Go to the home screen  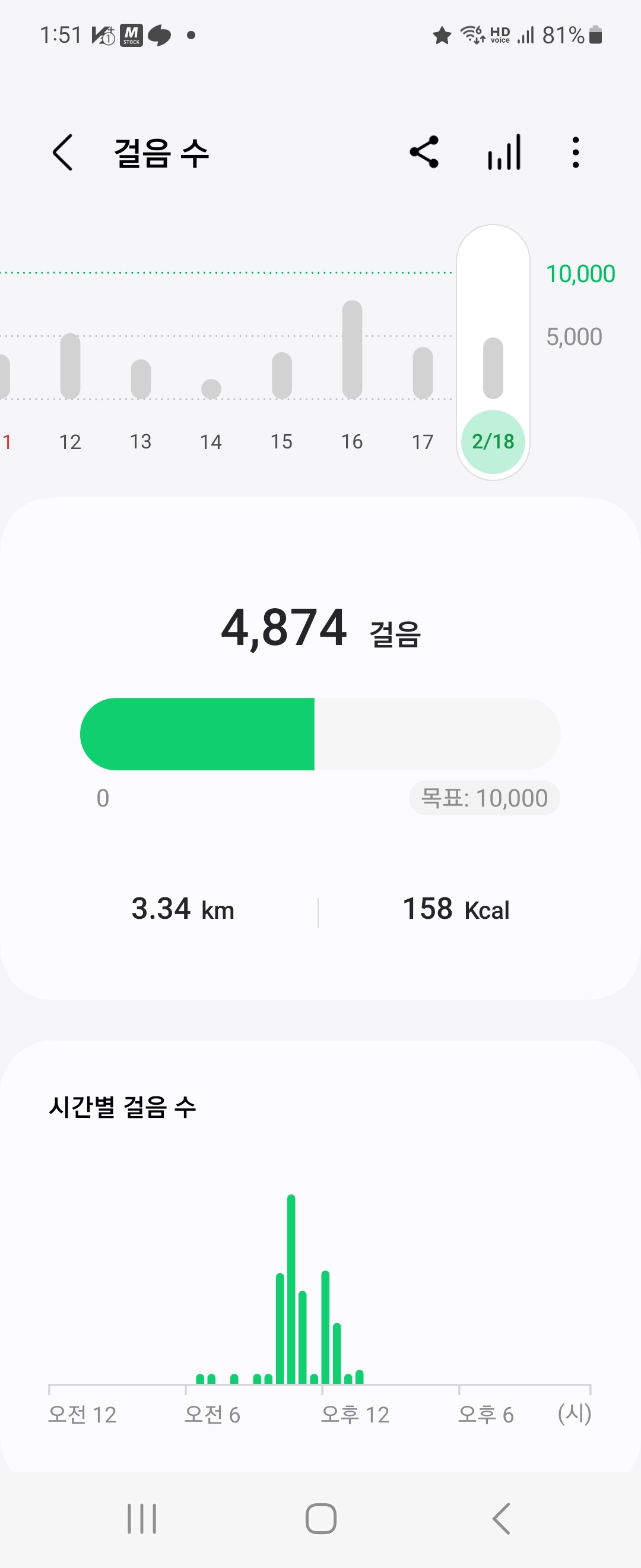coord(320,1519)
